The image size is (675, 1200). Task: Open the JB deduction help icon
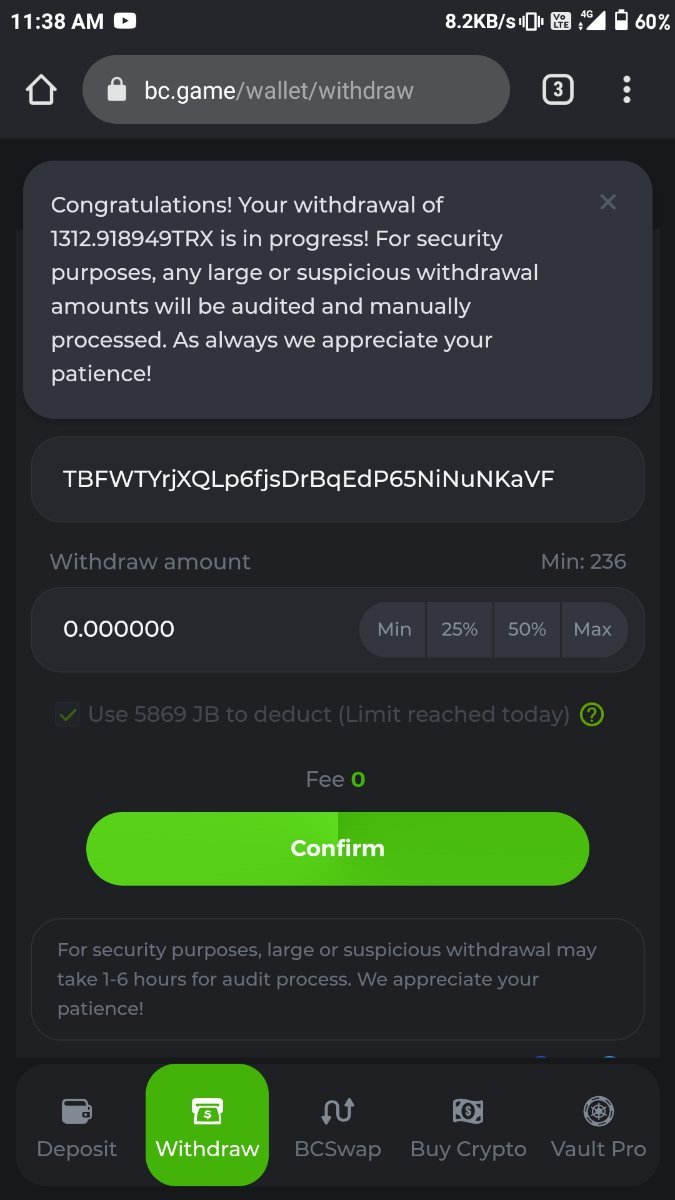[x=592, y=715]
